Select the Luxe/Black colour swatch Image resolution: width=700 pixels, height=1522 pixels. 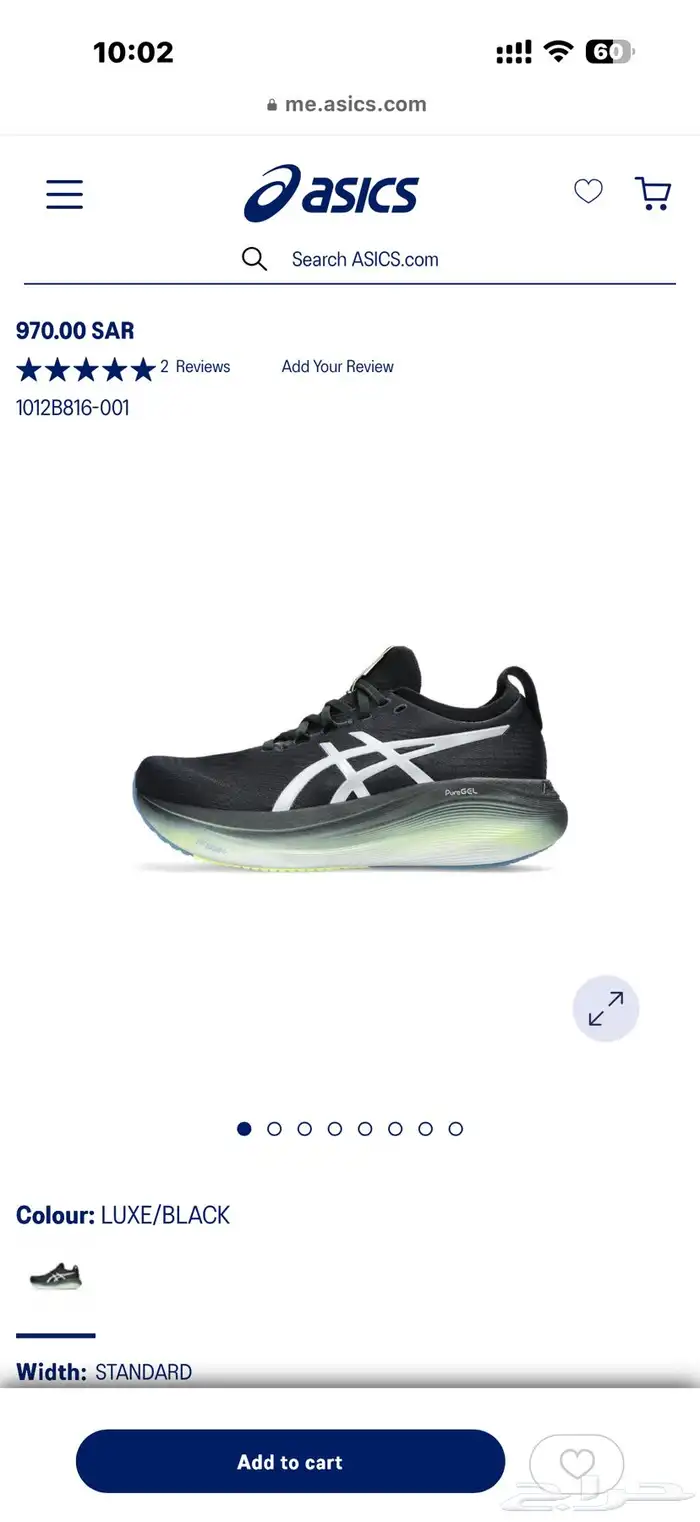click(56, 1276)
